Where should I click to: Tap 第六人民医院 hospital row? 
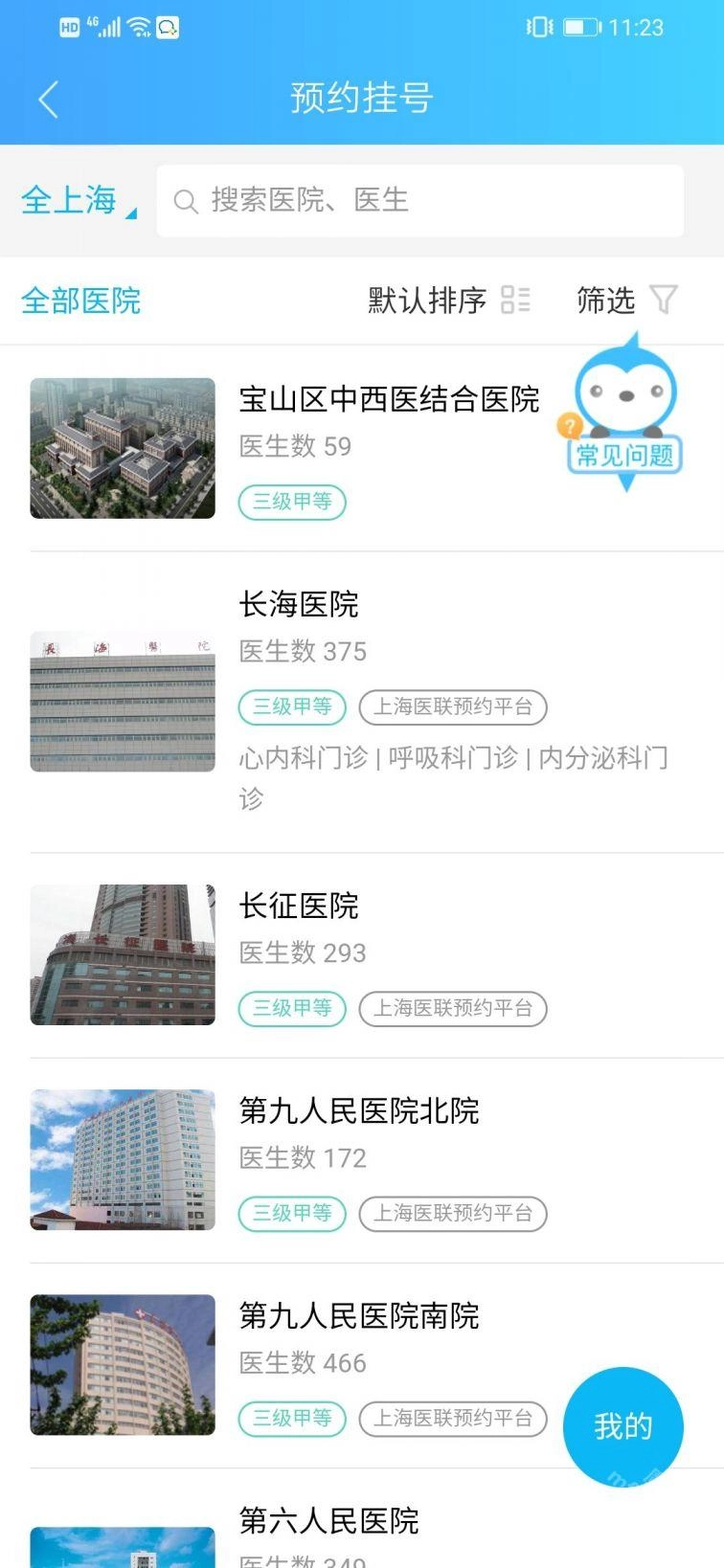[x=329, y=1521]
